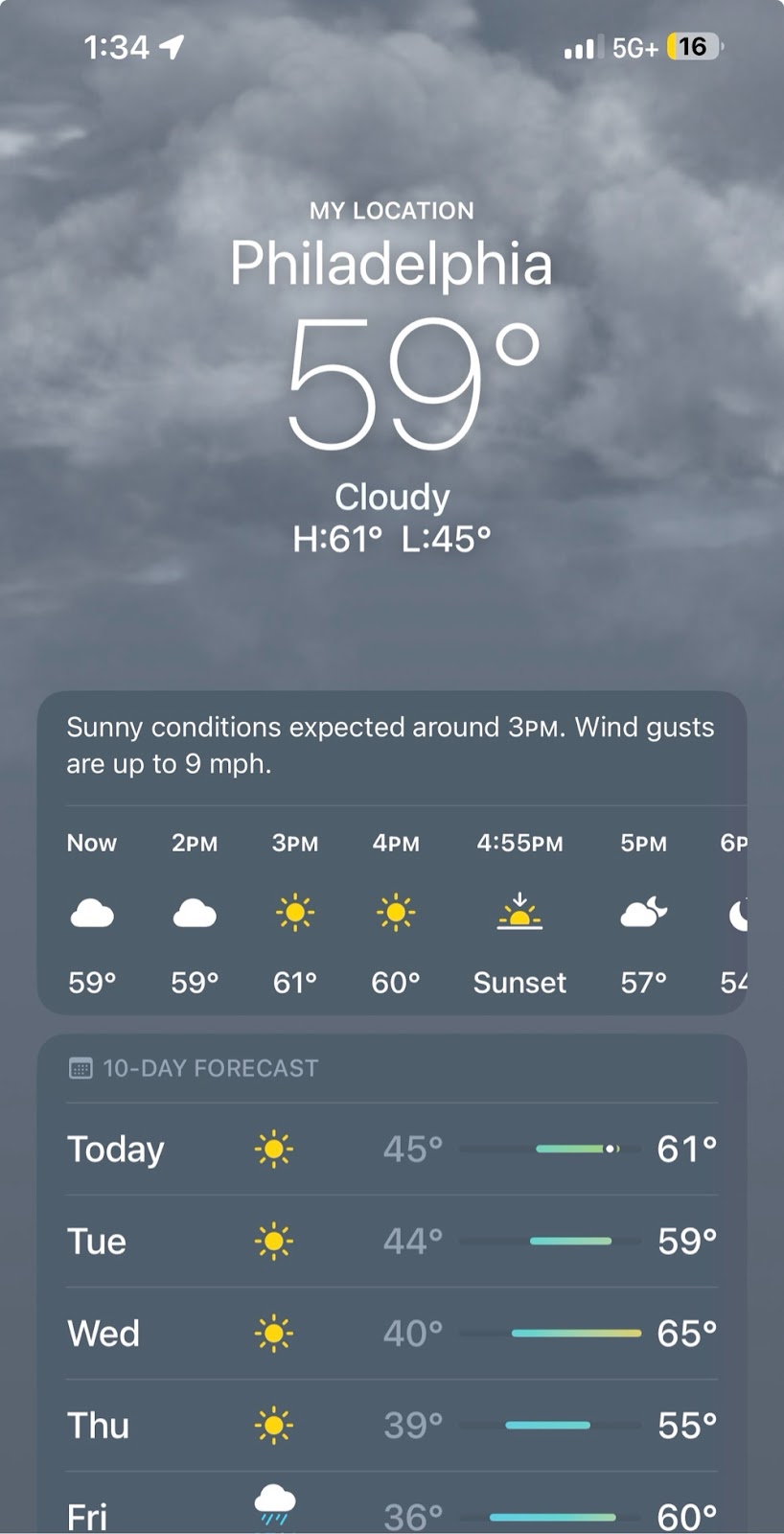This screenshot has width=784, height=1534.
Task: Show Thu forecast details
Action: point(391,1425)
